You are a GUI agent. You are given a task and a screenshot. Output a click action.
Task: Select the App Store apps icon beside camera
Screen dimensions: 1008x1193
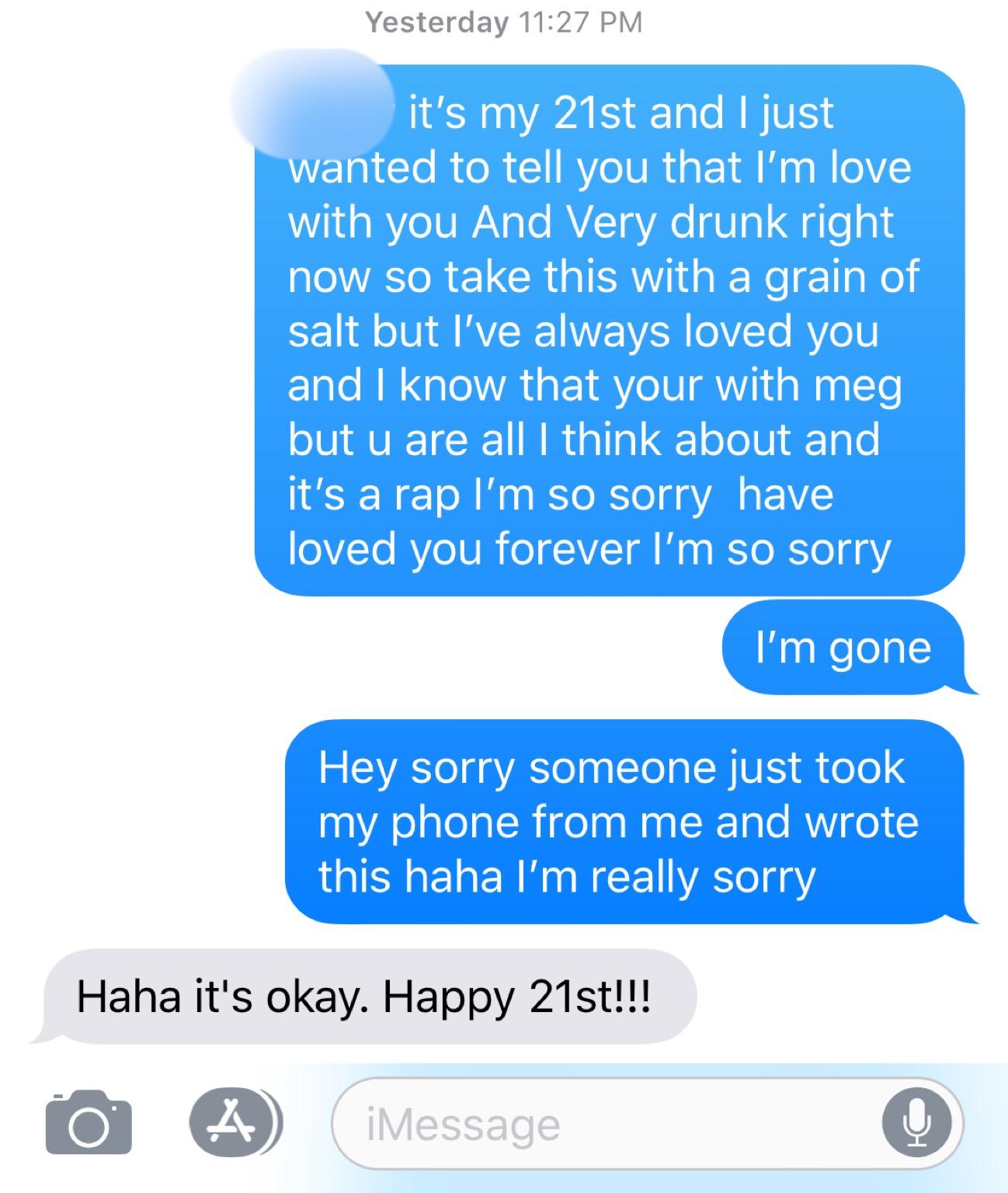[228, 1123]
